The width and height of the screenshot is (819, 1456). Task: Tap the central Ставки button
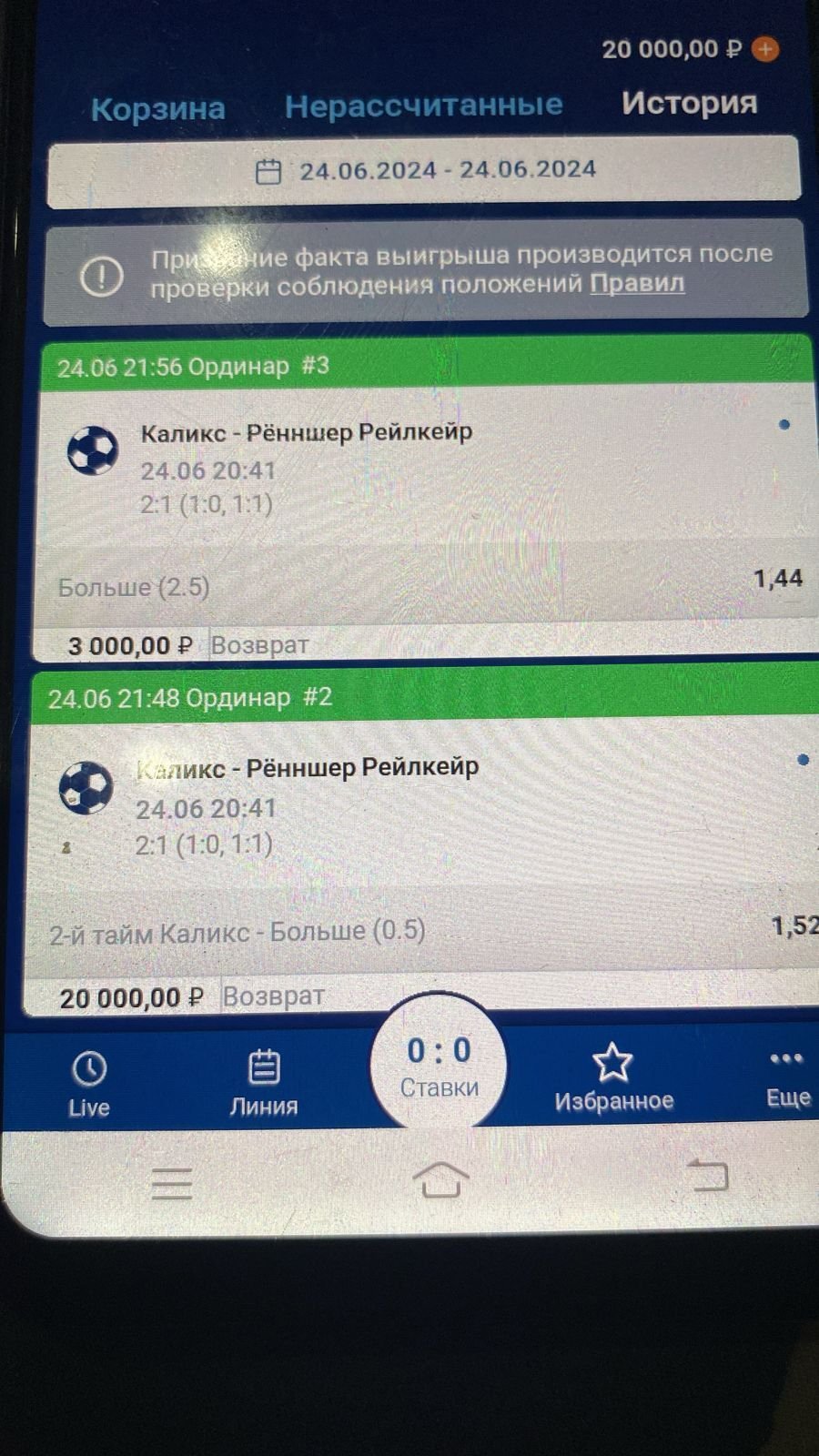[439, 1067]
